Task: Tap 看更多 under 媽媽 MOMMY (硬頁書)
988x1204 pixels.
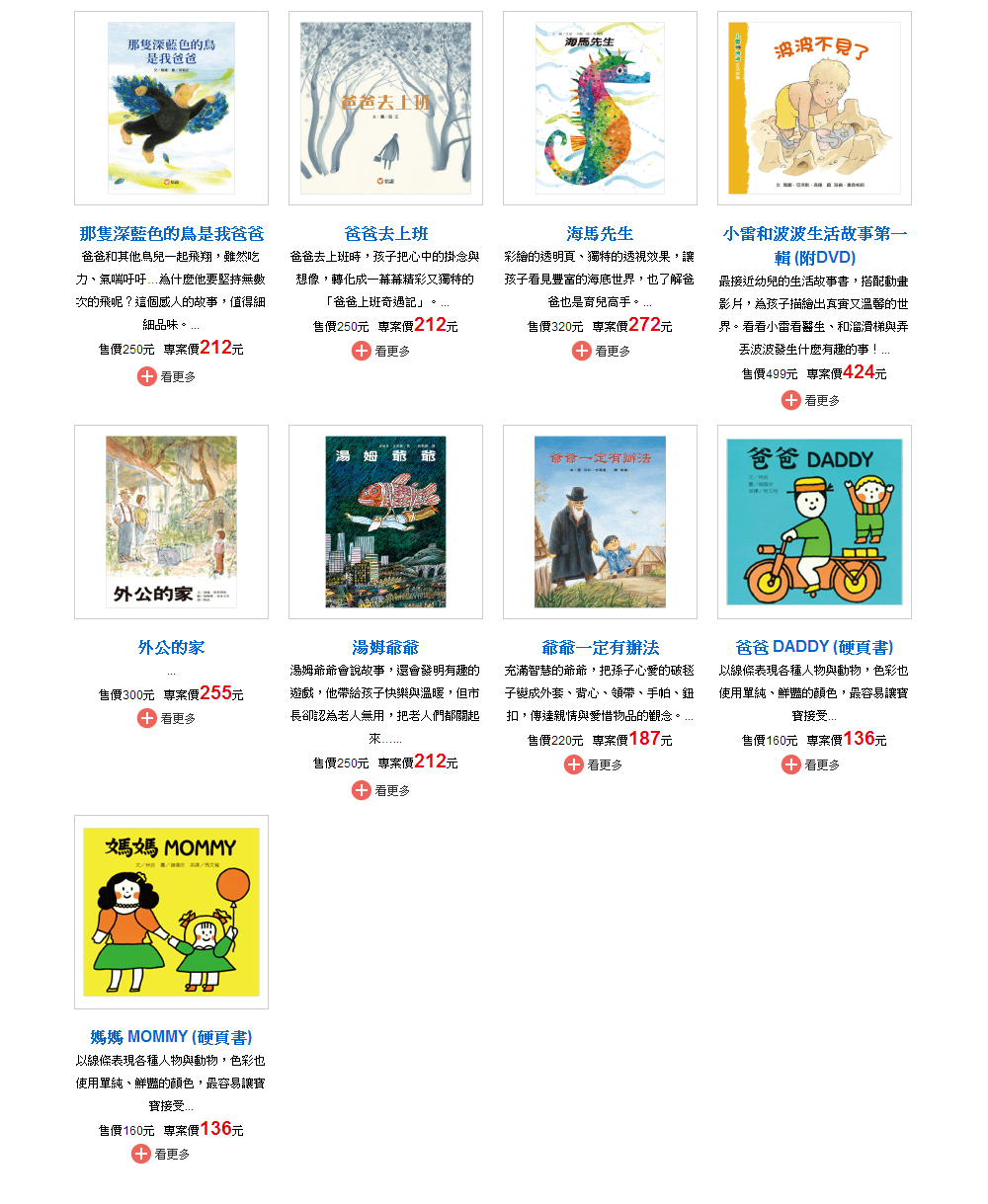Action: 161,1154
